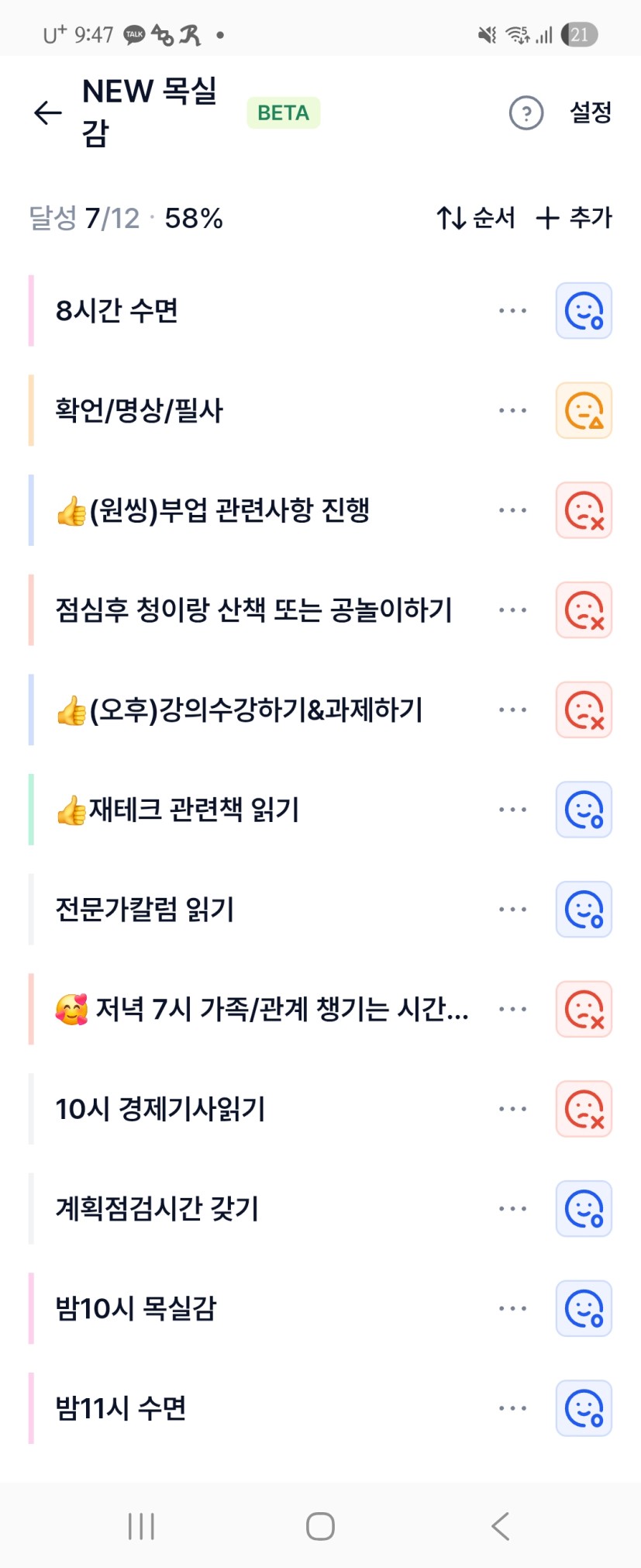The image size is (641, 1568).
Task: Tap the system home button
Action: coord(320,1526)
